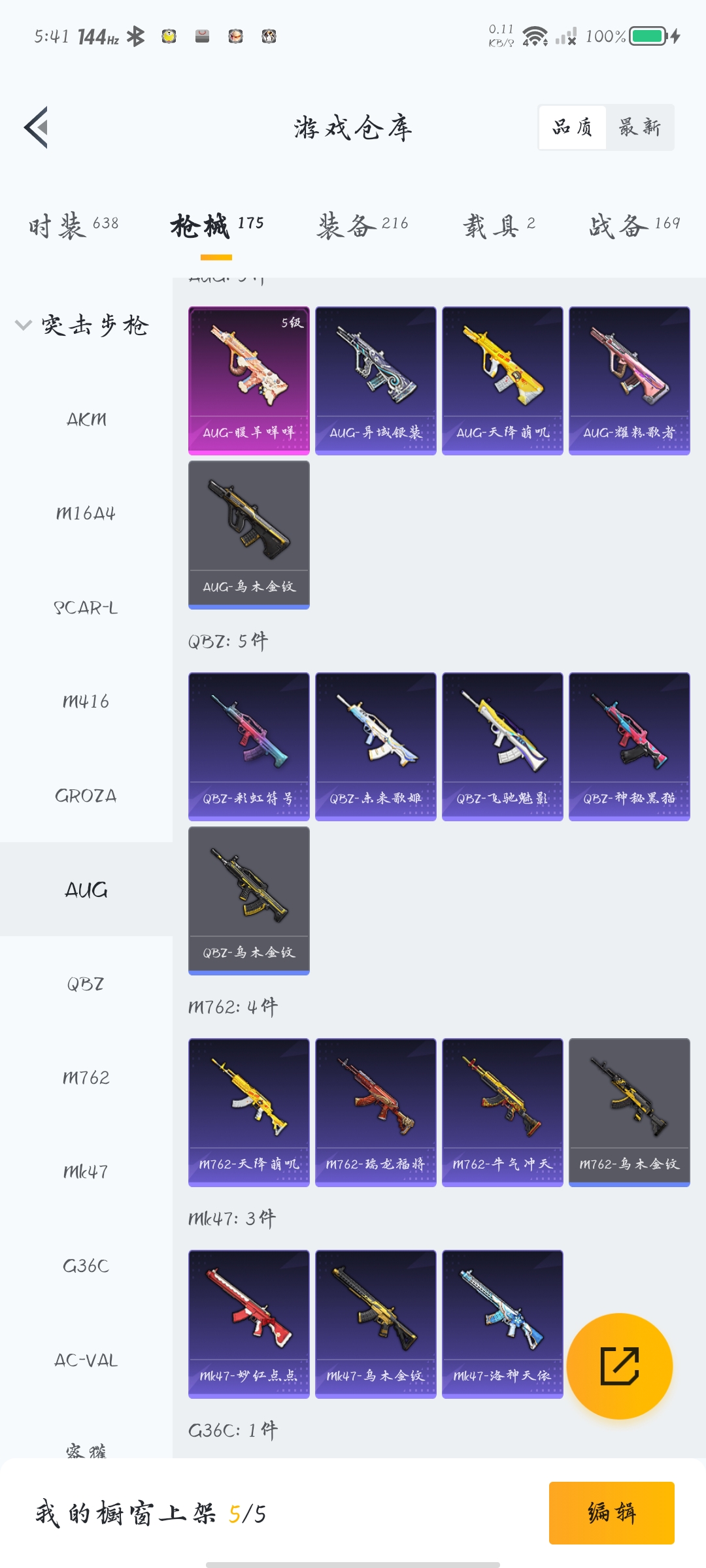The image size is (706, 1568).
Task: Switch to the 时装 tab
Action: click(x=73, y=226)
